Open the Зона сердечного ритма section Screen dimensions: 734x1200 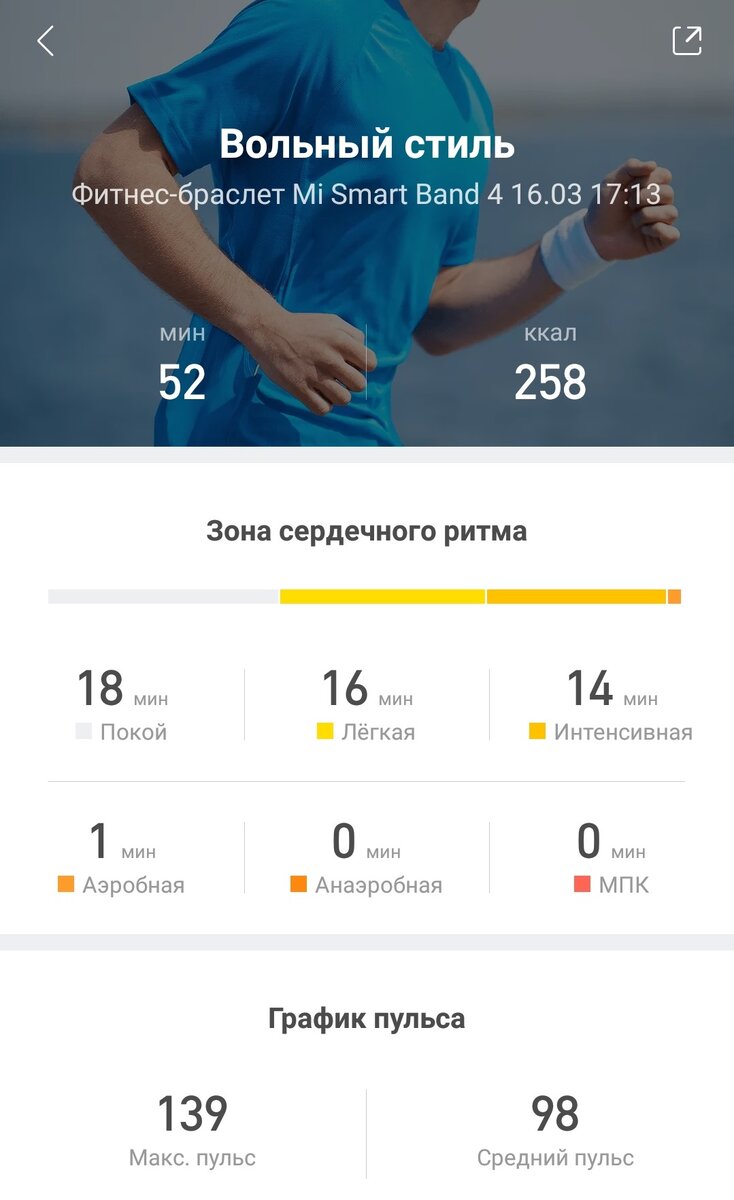[x=367, y=531]
